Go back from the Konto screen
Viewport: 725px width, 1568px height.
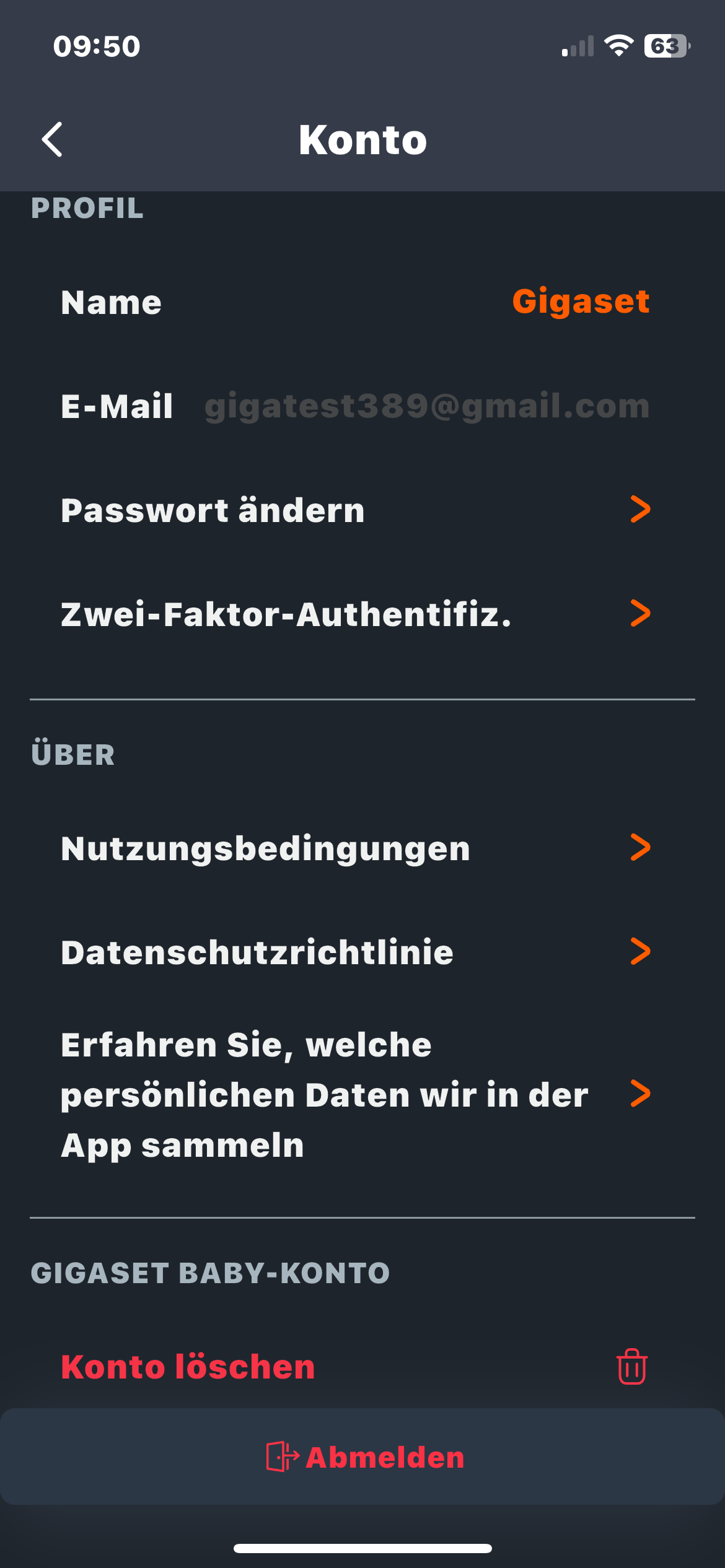[52, 139]
